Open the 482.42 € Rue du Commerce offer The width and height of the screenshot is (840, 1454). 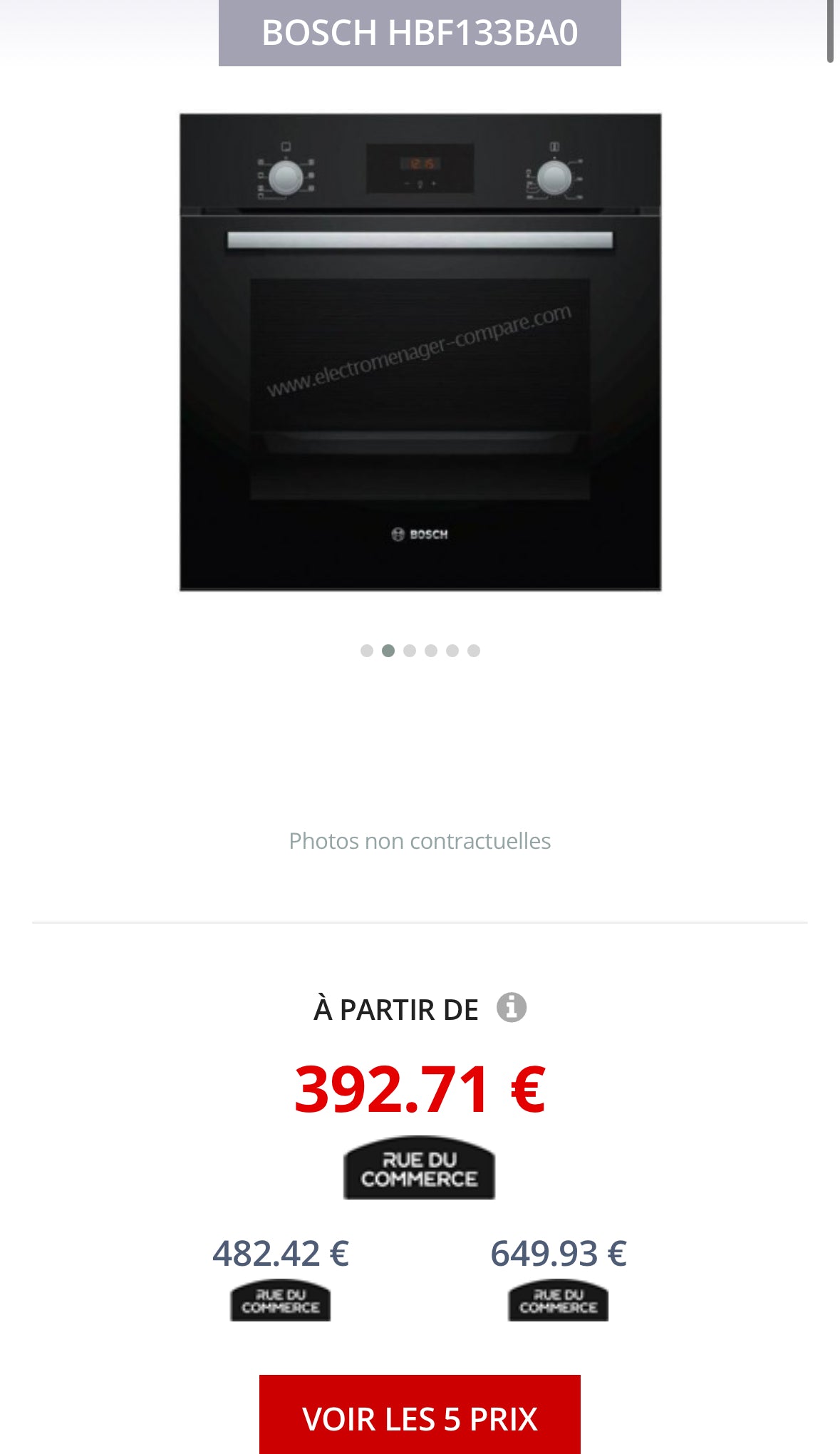pos(280,1301)
